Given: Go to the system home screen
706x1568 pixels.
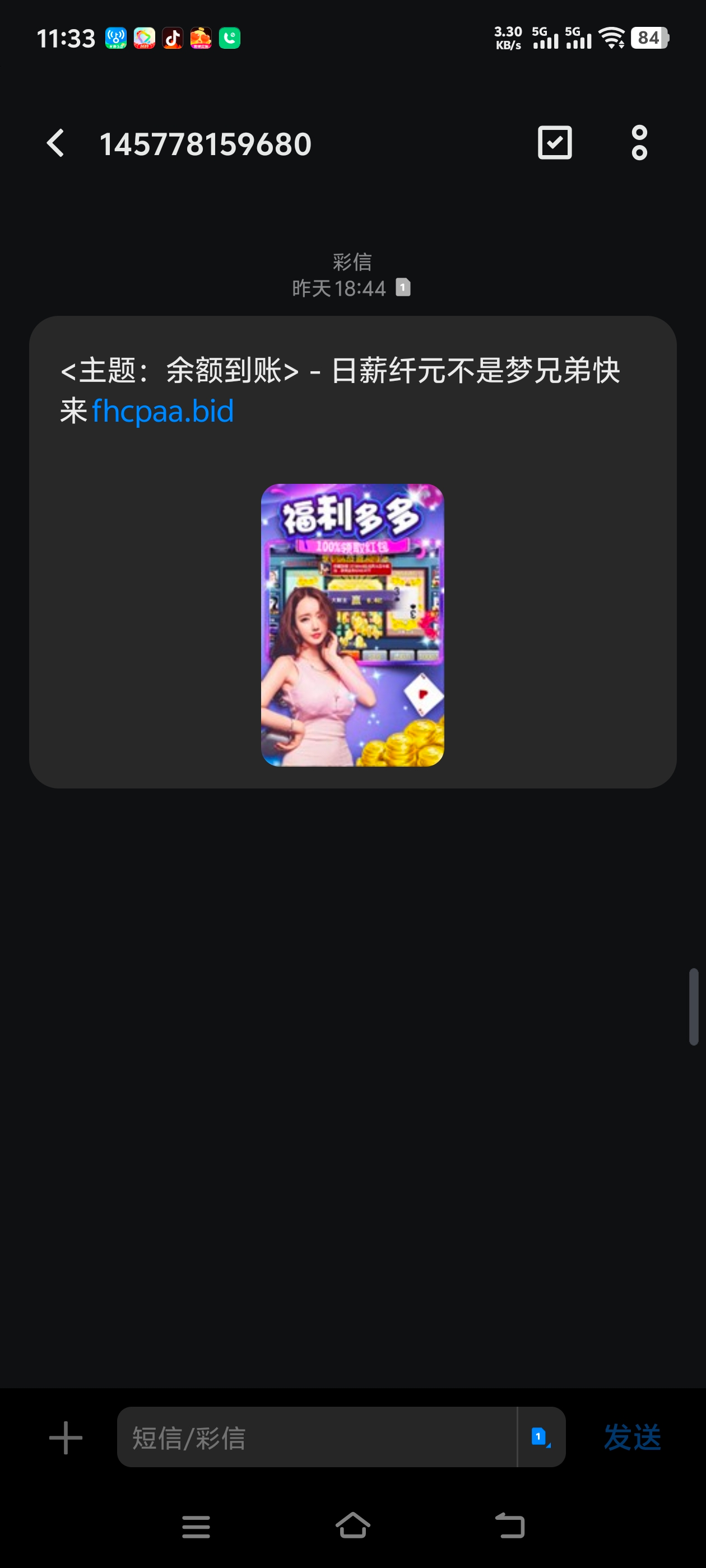Looking at the screenshot, I should coord(352,1526).
